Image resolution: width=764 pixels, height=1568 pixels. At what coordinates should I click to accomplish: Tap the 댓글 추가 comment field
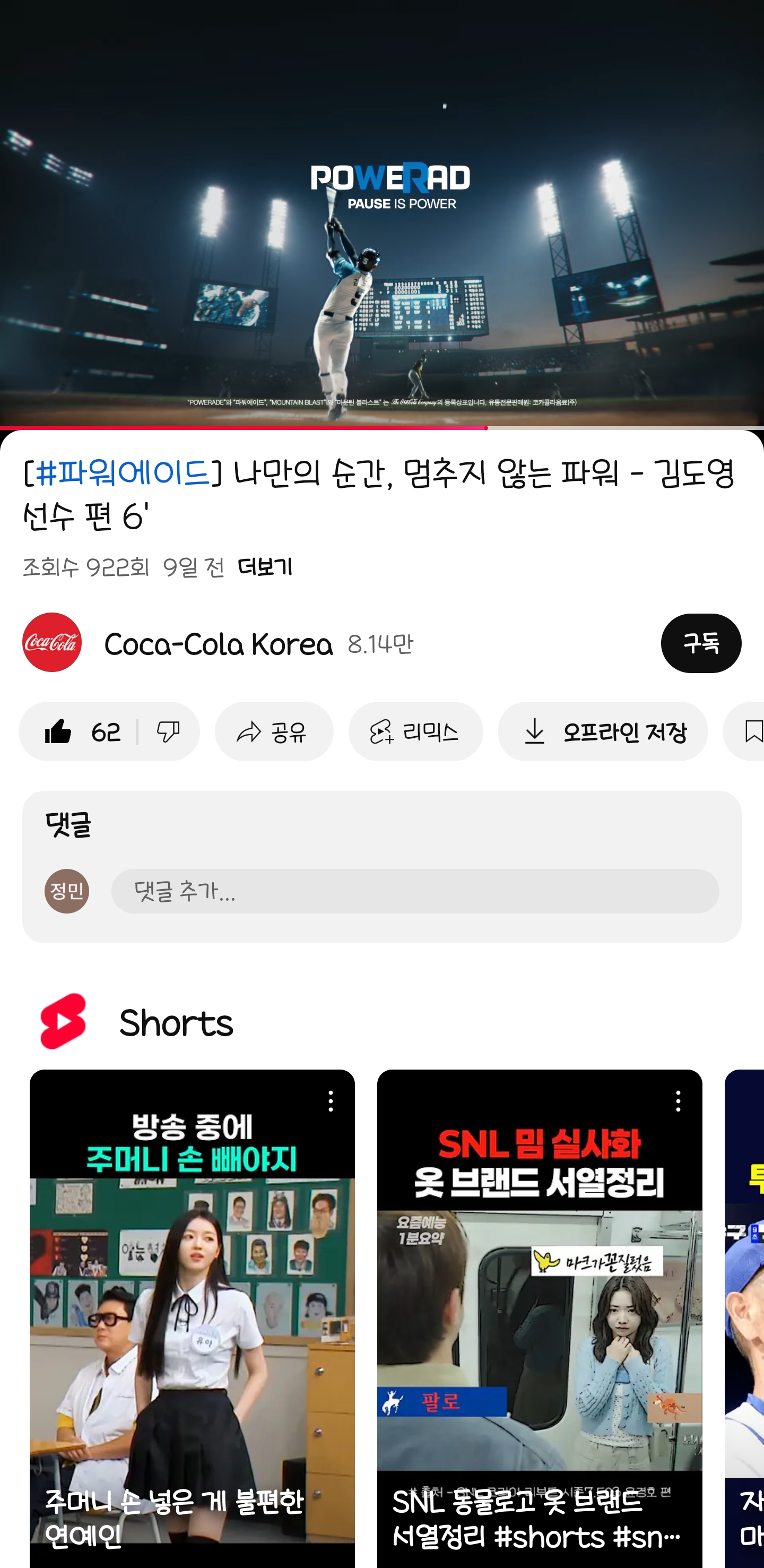(x=414, y=891)
